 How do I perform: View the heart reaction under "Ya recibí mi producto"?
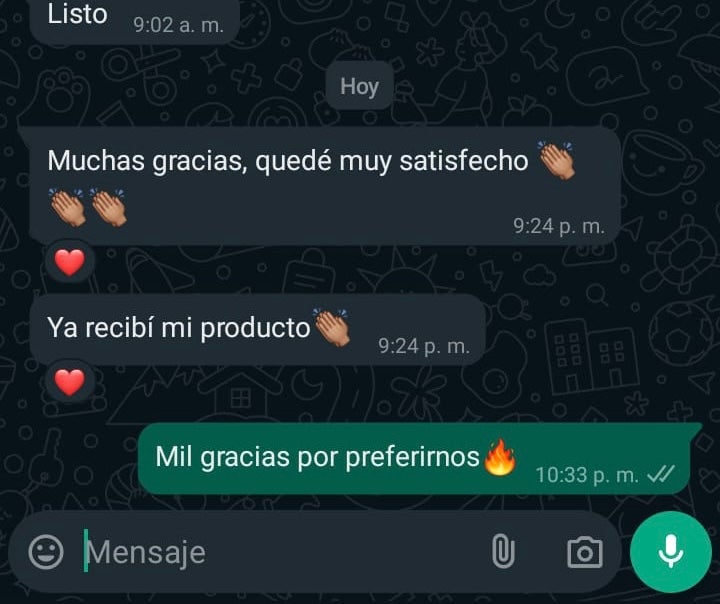click(x=69, y=382)
